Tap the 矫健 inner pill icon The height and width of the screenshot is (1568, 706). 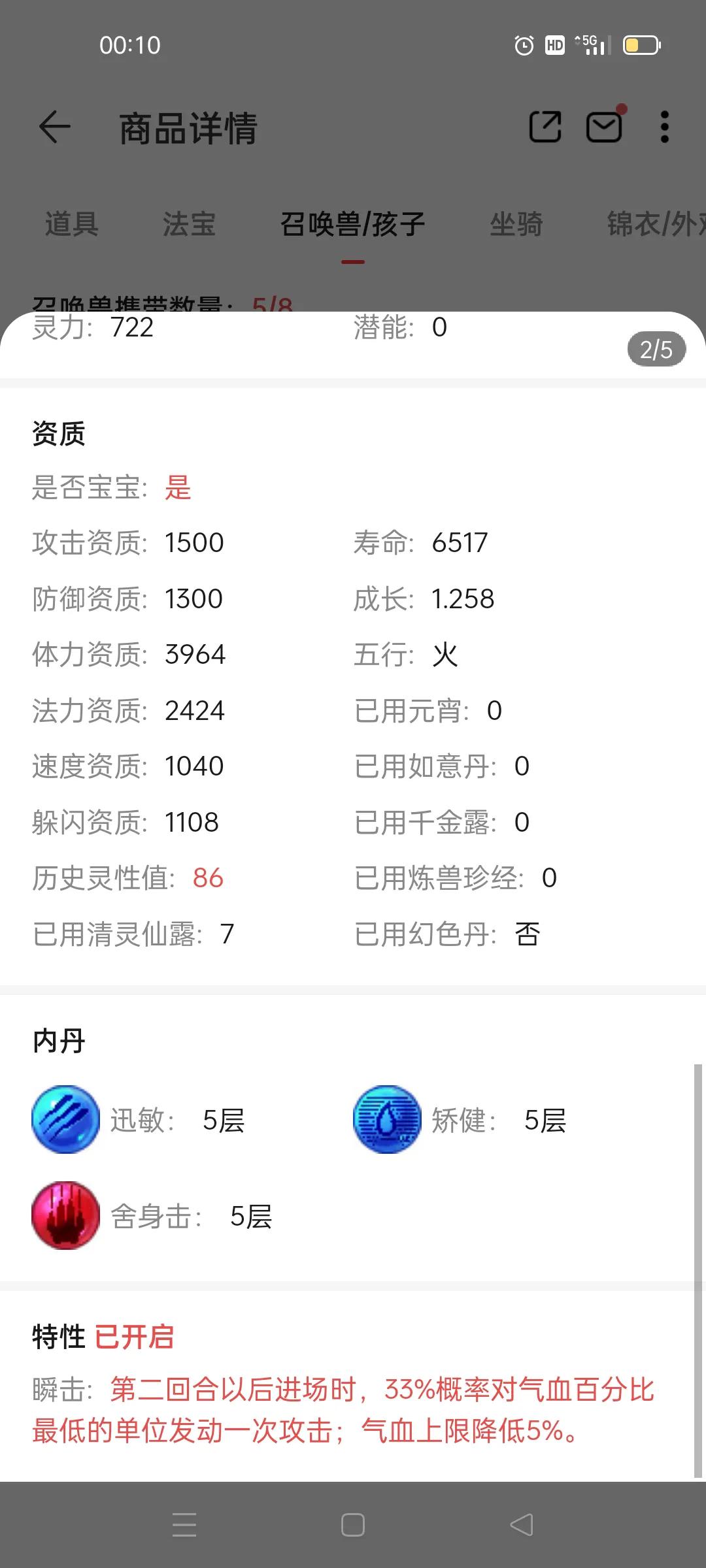[x=387, y=1119]
